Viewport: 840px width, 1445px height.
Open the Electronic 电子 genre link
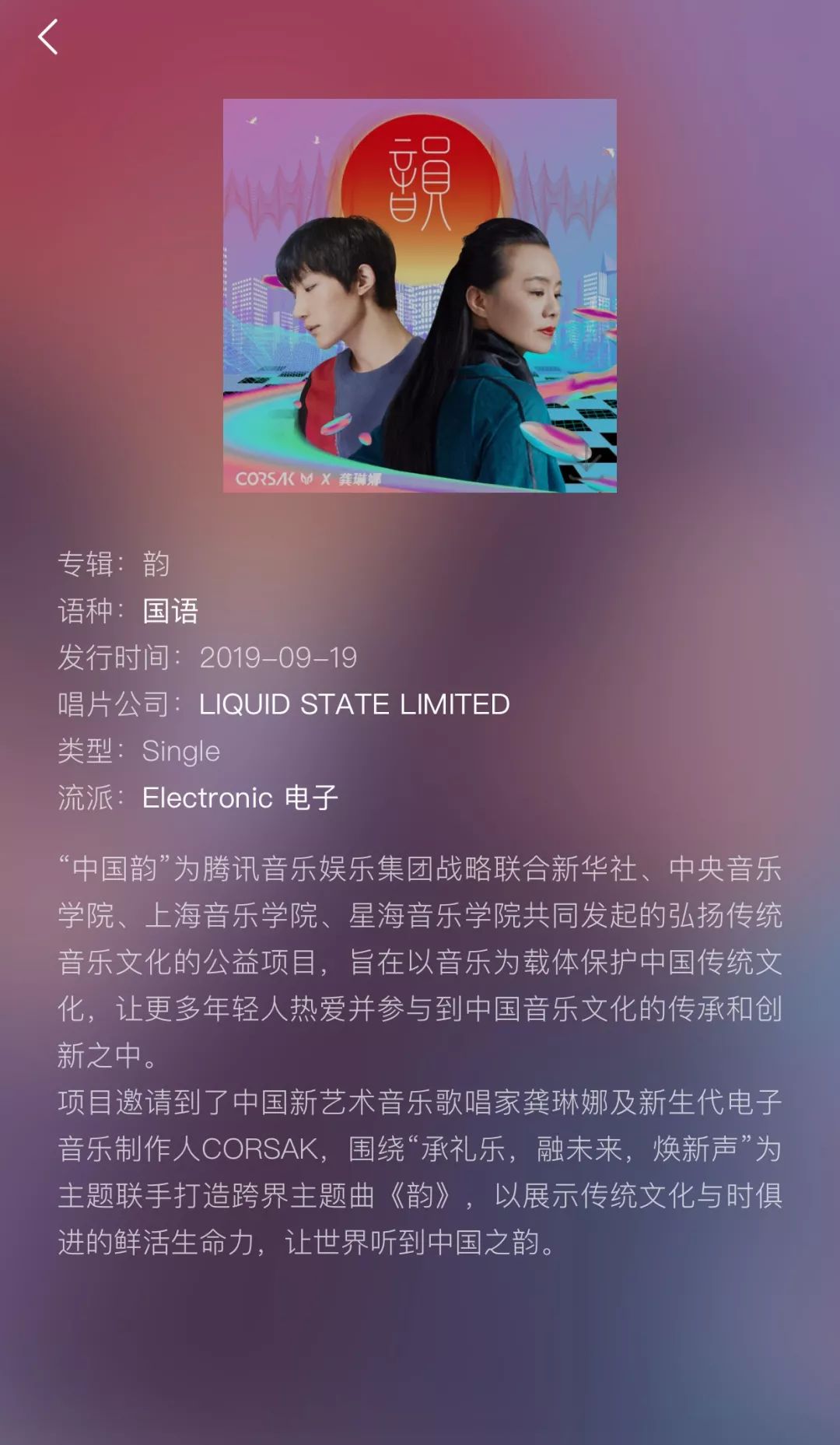coord(240,798)
